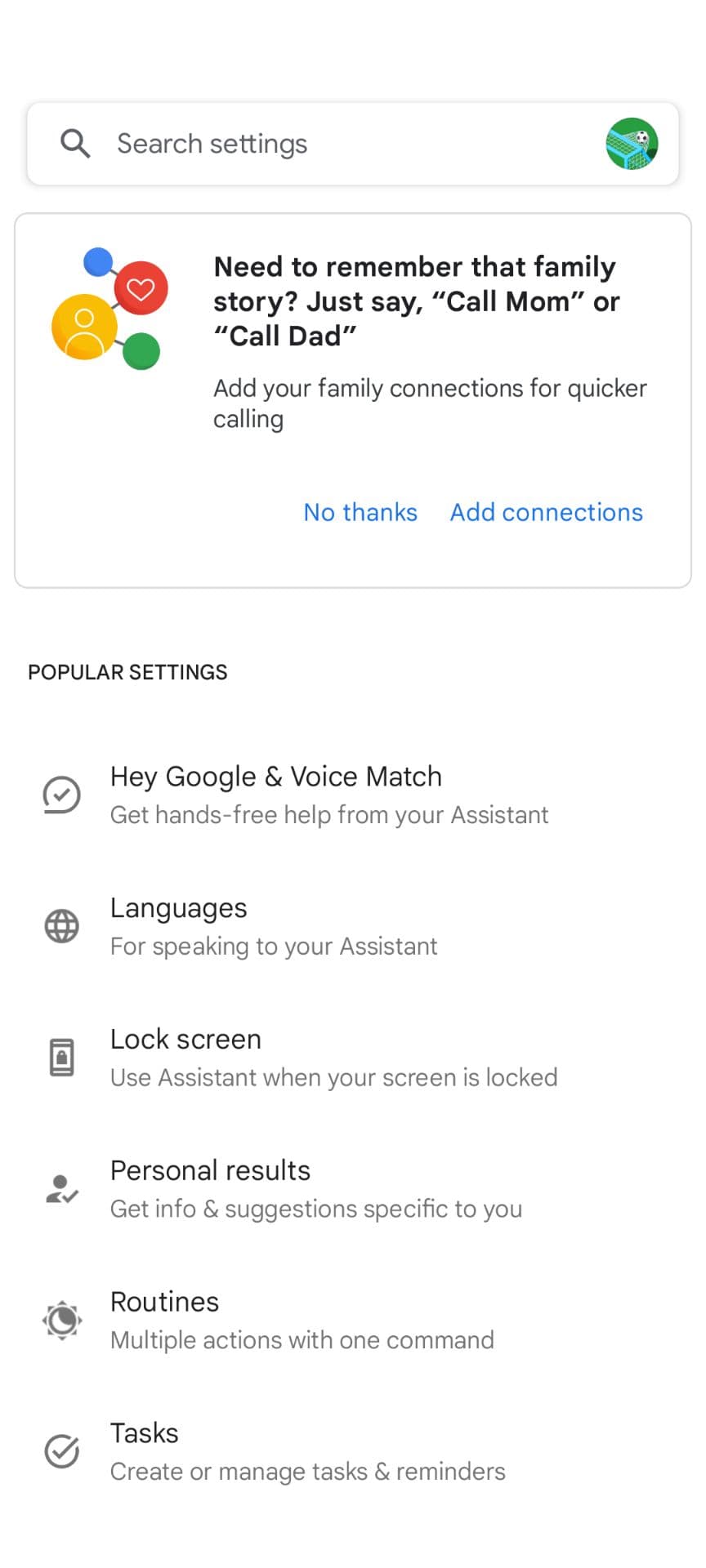Viewport: 706px width, 1568px height.
Task: Select the Languages globe icon
Action: point(60,925)
